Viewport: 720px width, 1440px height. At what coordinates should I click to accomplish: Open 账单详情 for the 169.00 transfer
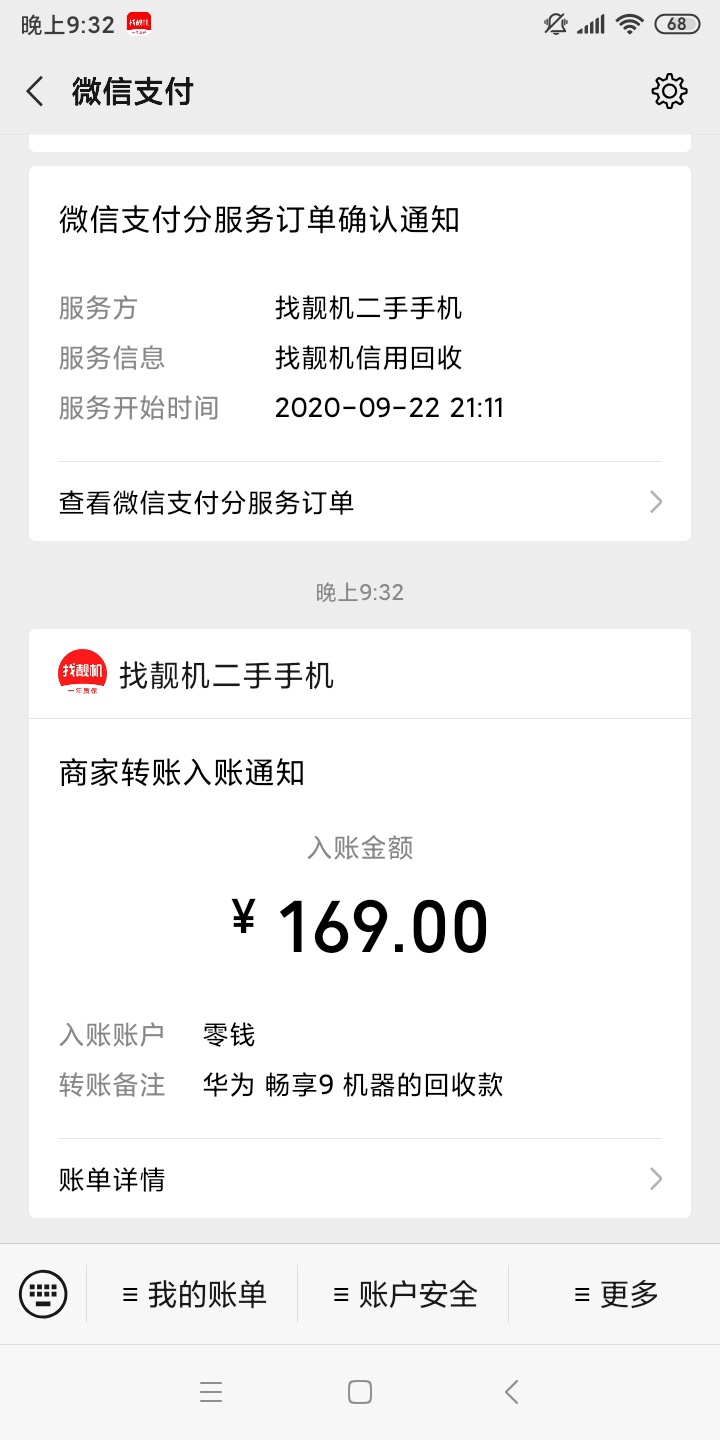point(360,1180)
